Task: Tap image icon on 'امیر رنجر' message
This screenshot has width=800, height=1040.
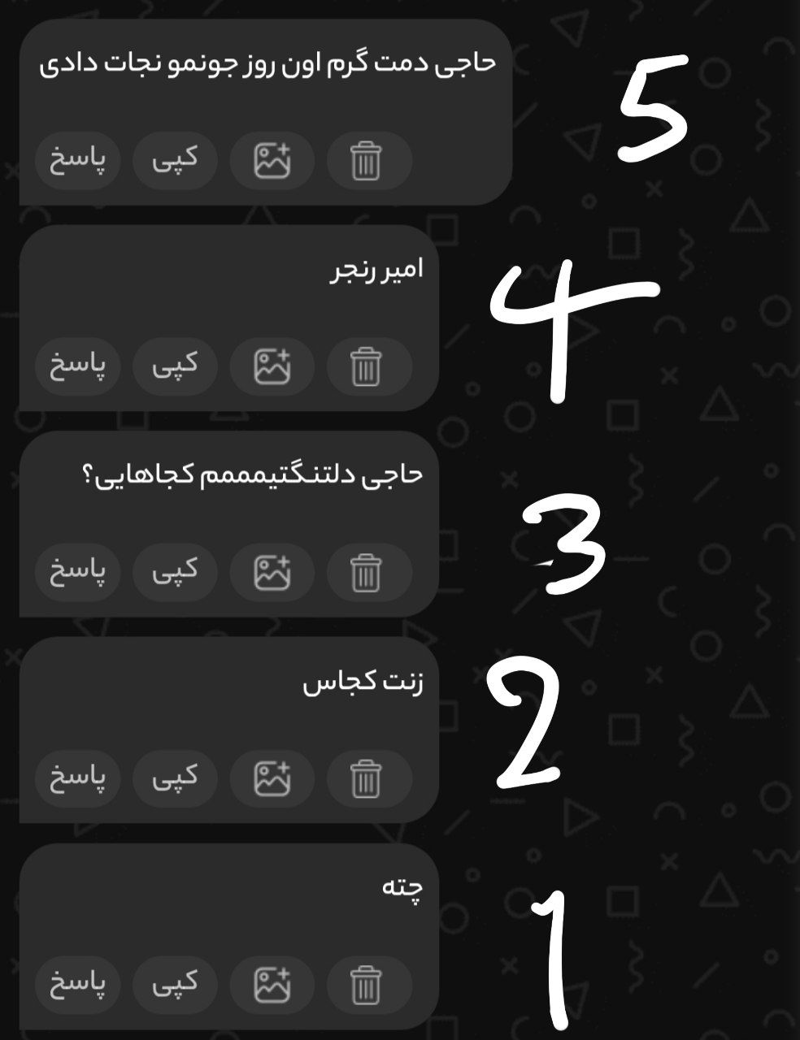Action: (x=272, y=366)
